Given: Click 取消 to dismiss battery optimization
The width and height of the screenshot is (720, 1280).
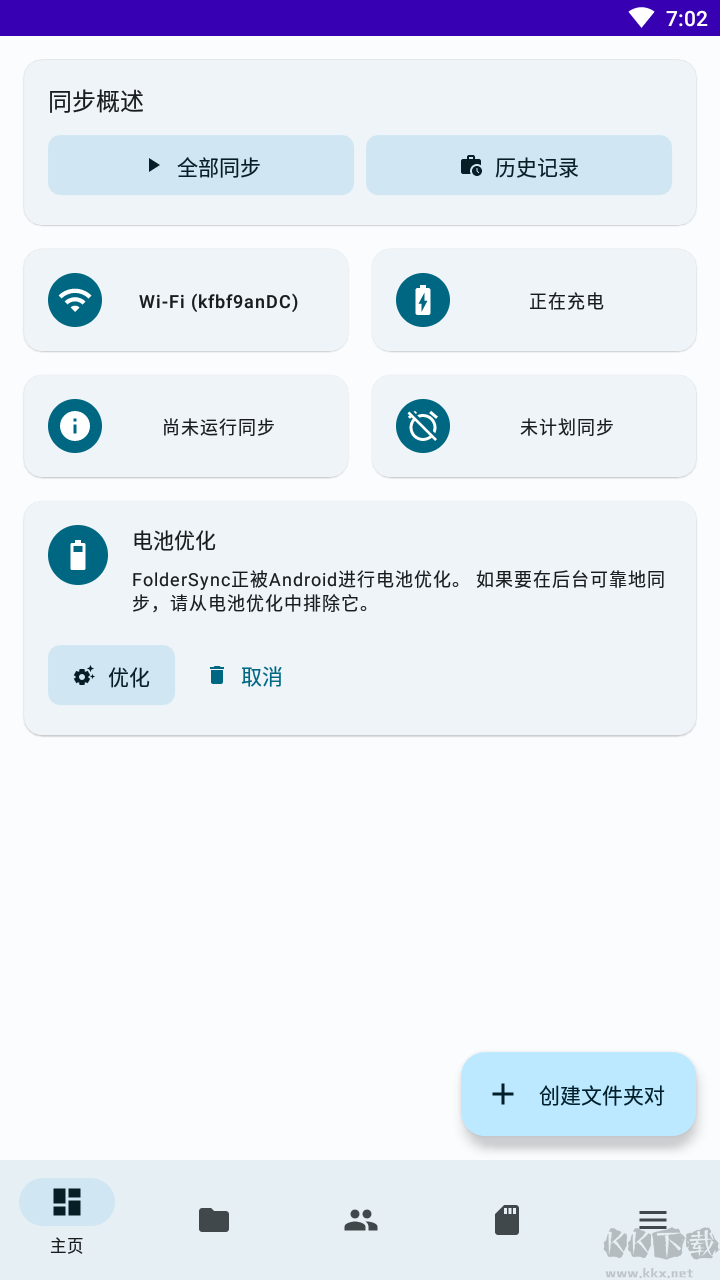Looking at the screenshot, I should tap(261, 675).
